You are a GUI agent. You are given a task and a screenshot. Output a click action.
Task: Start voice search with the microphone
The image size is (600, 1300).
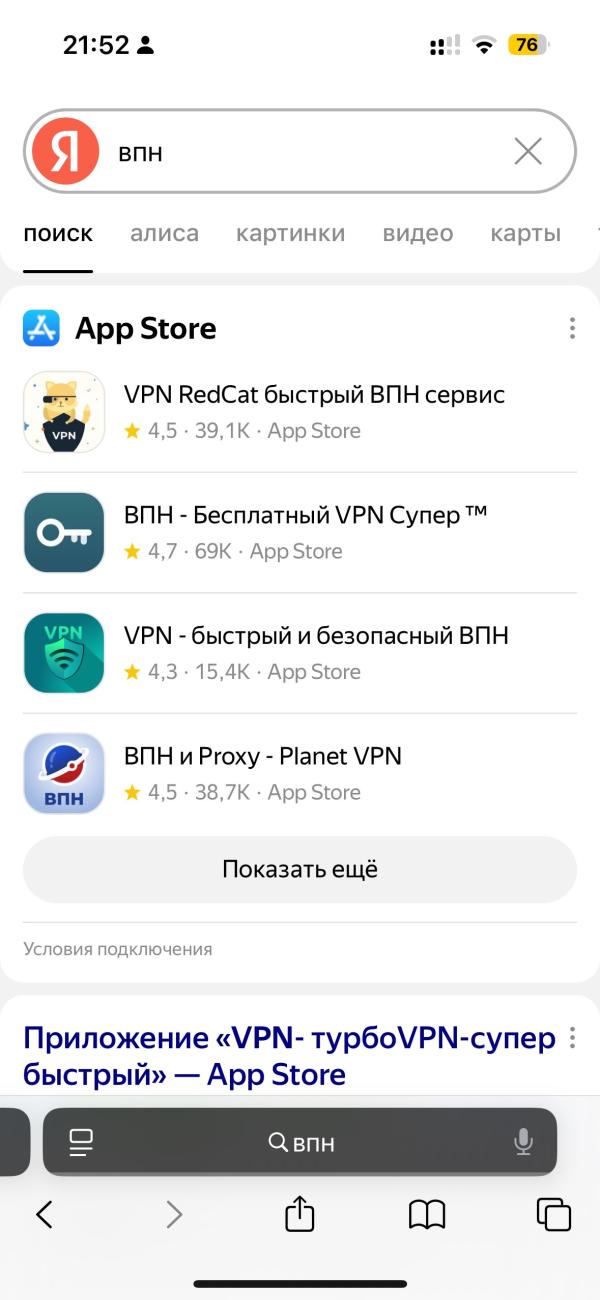(523, 1142)
